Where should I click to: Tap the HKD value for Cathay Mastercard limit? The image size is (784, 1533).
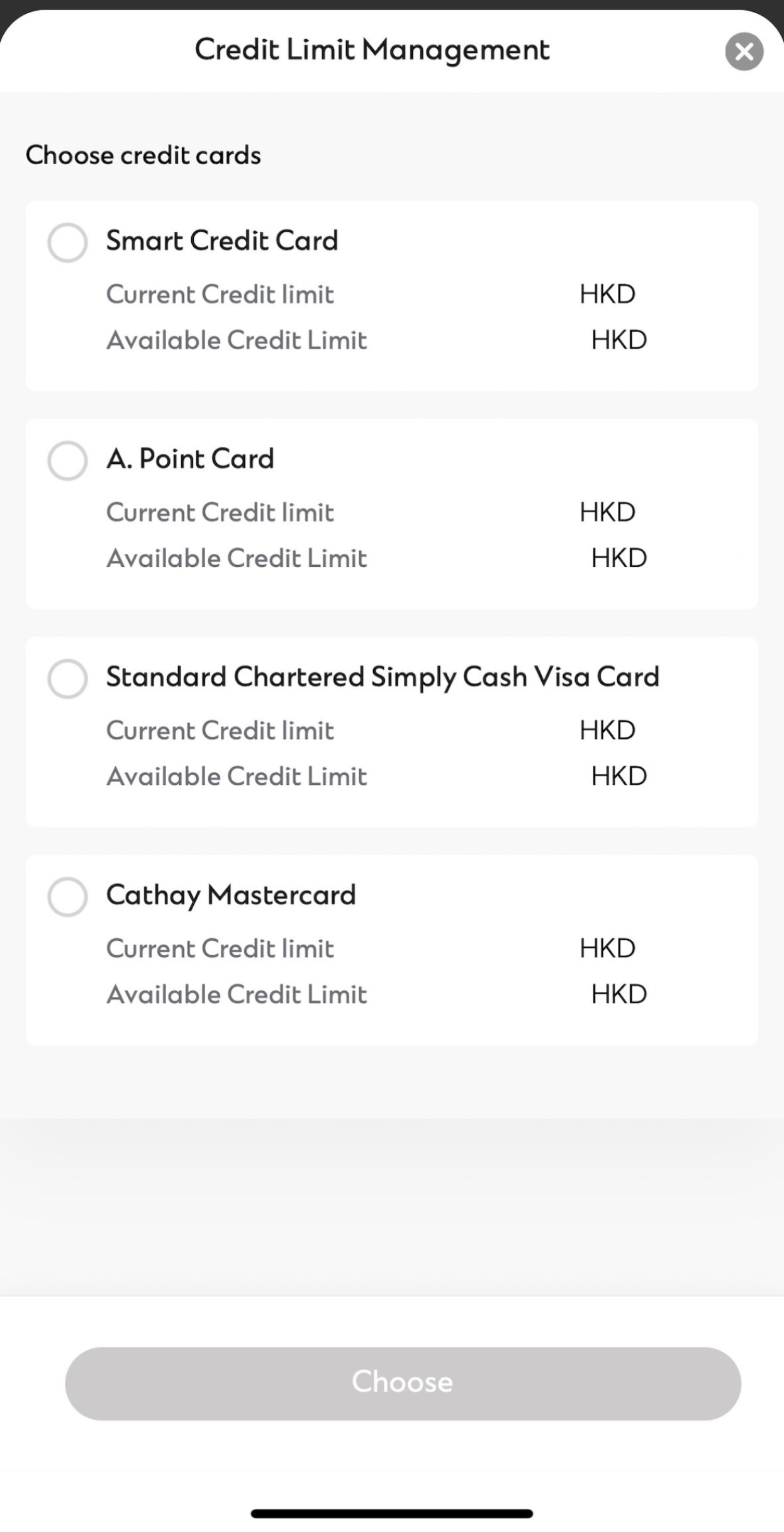[607, 948]
